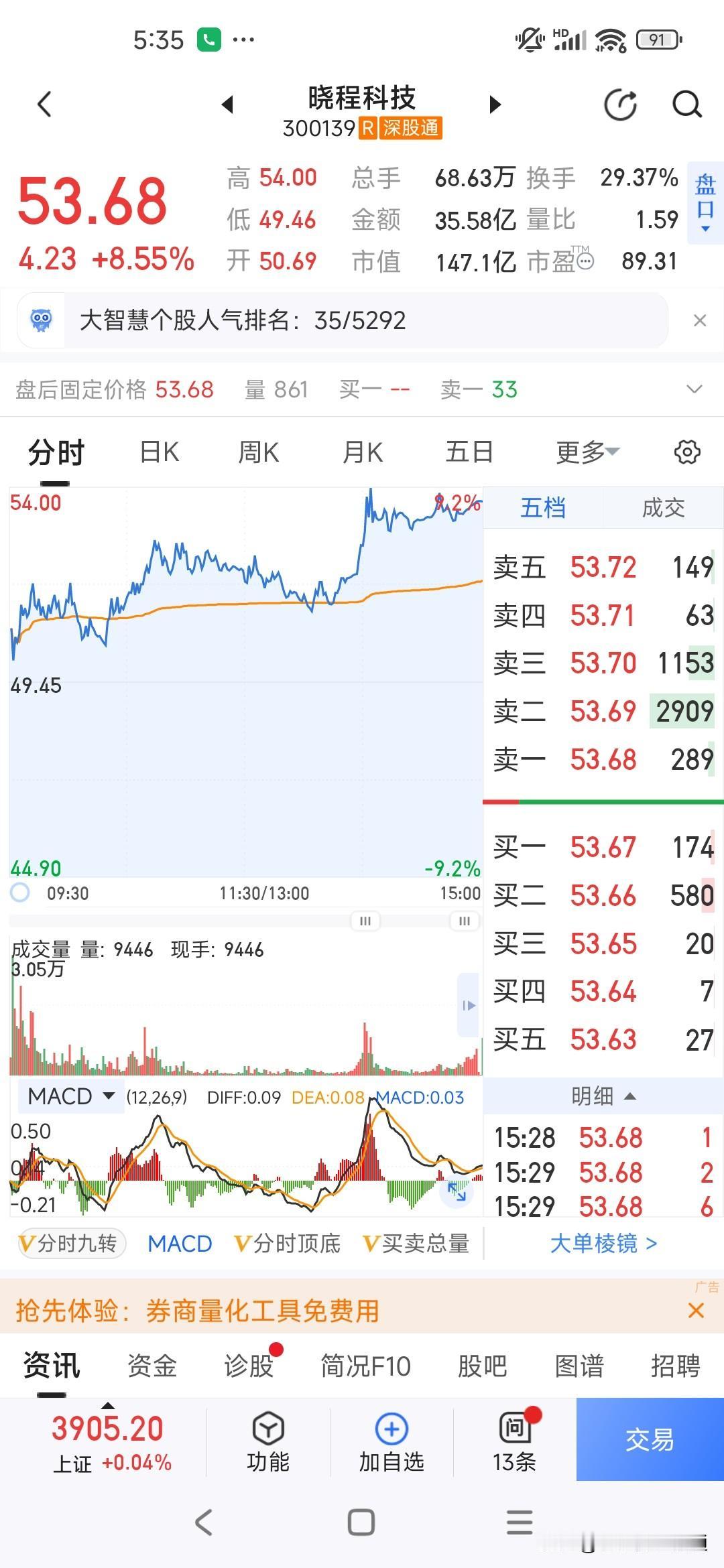Switch to the 周K chart tab
724x1568 pixels.
[x=258, y=452]
